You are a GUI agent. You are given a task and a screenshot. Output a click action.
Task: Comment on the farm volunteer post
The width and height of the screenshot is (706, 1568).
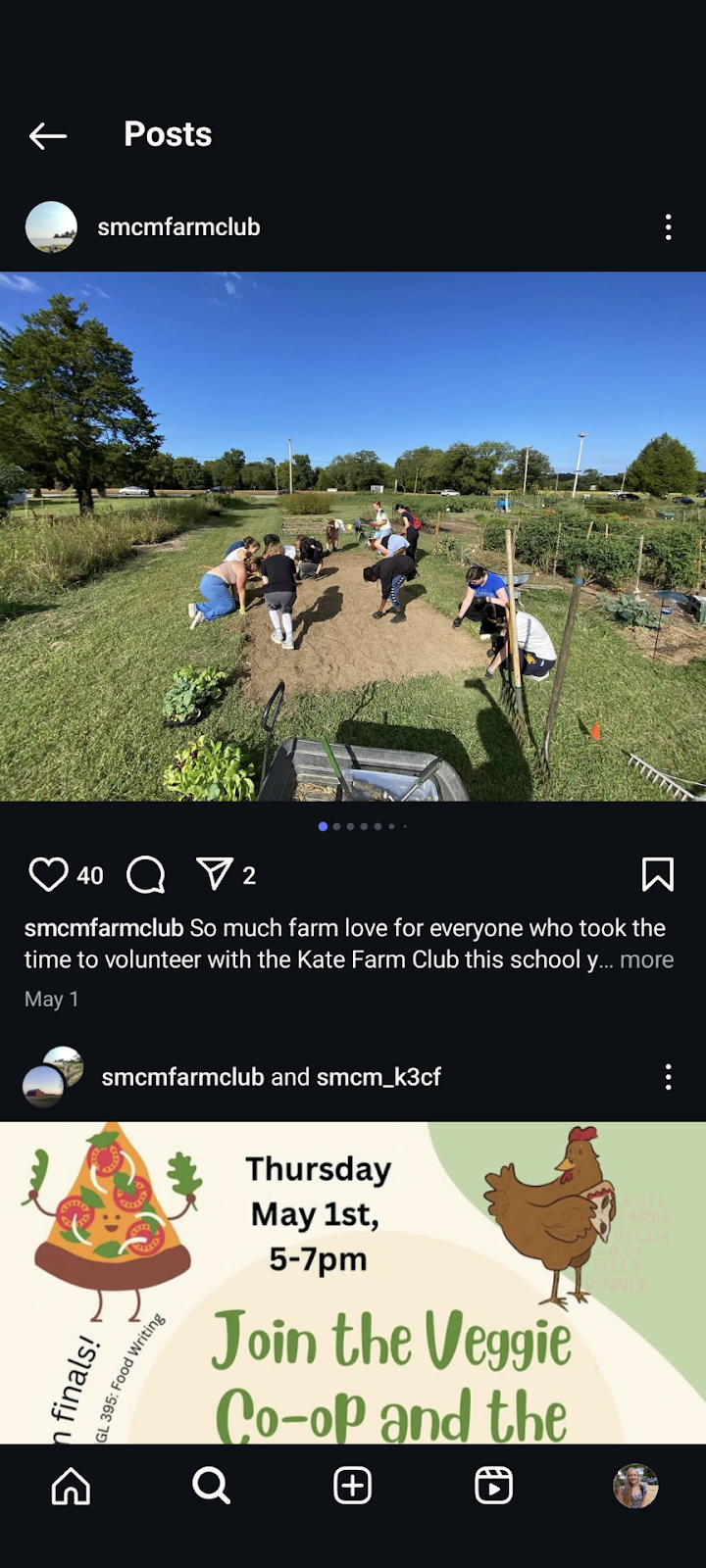(146, 874)
